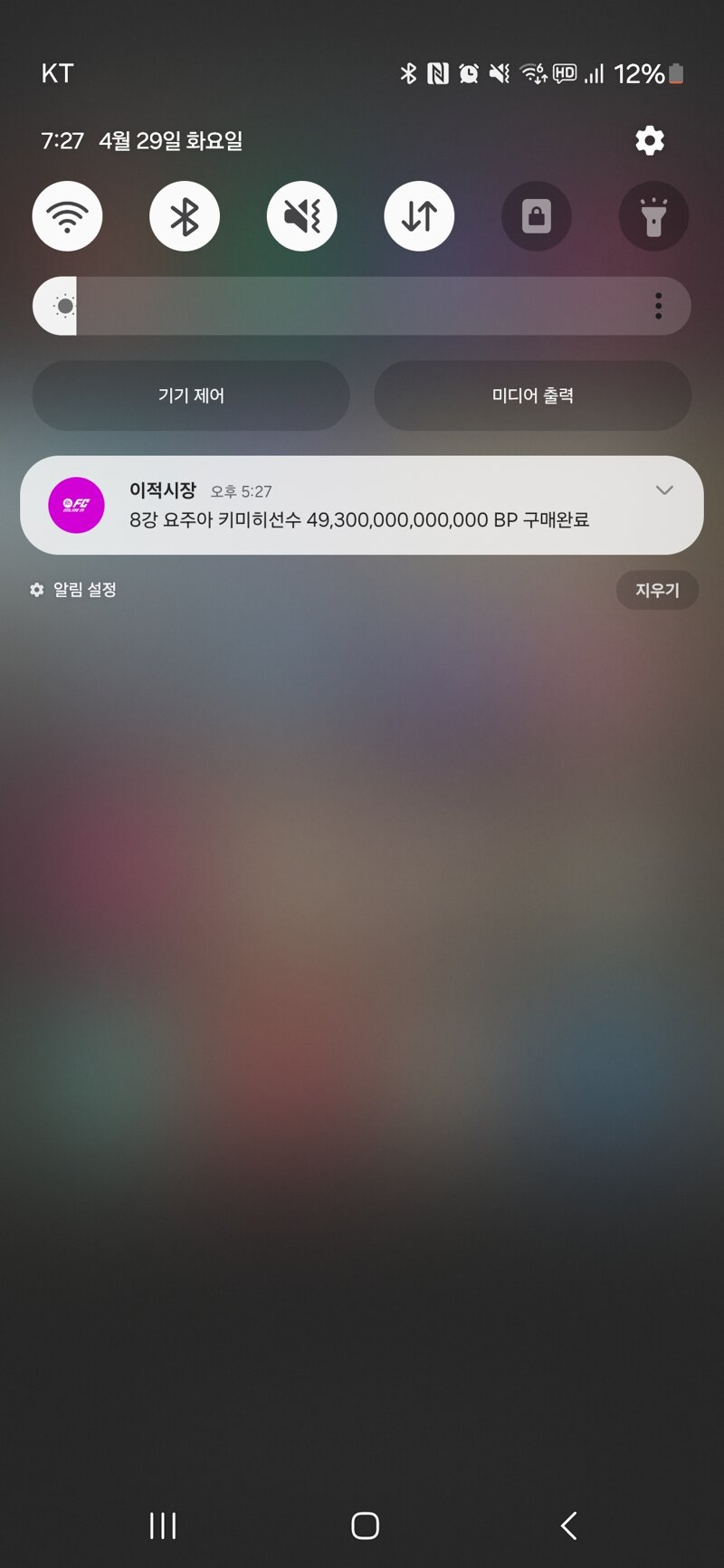
Task: Change sound mode from mute/vibrate toggle
Action: tap(302, 216)
